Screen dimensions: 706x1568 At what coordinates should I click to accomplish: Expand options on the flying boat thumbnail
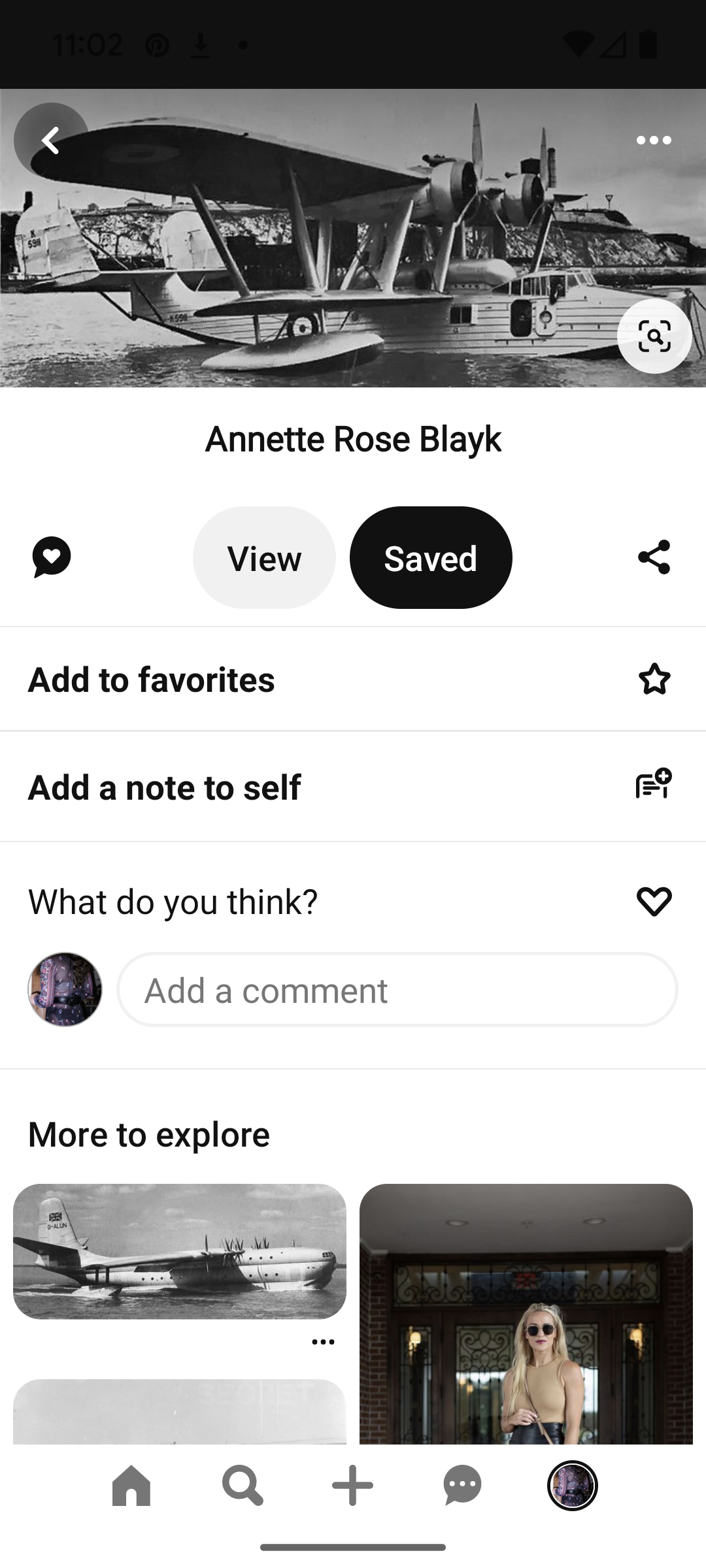click(322, 1341)
